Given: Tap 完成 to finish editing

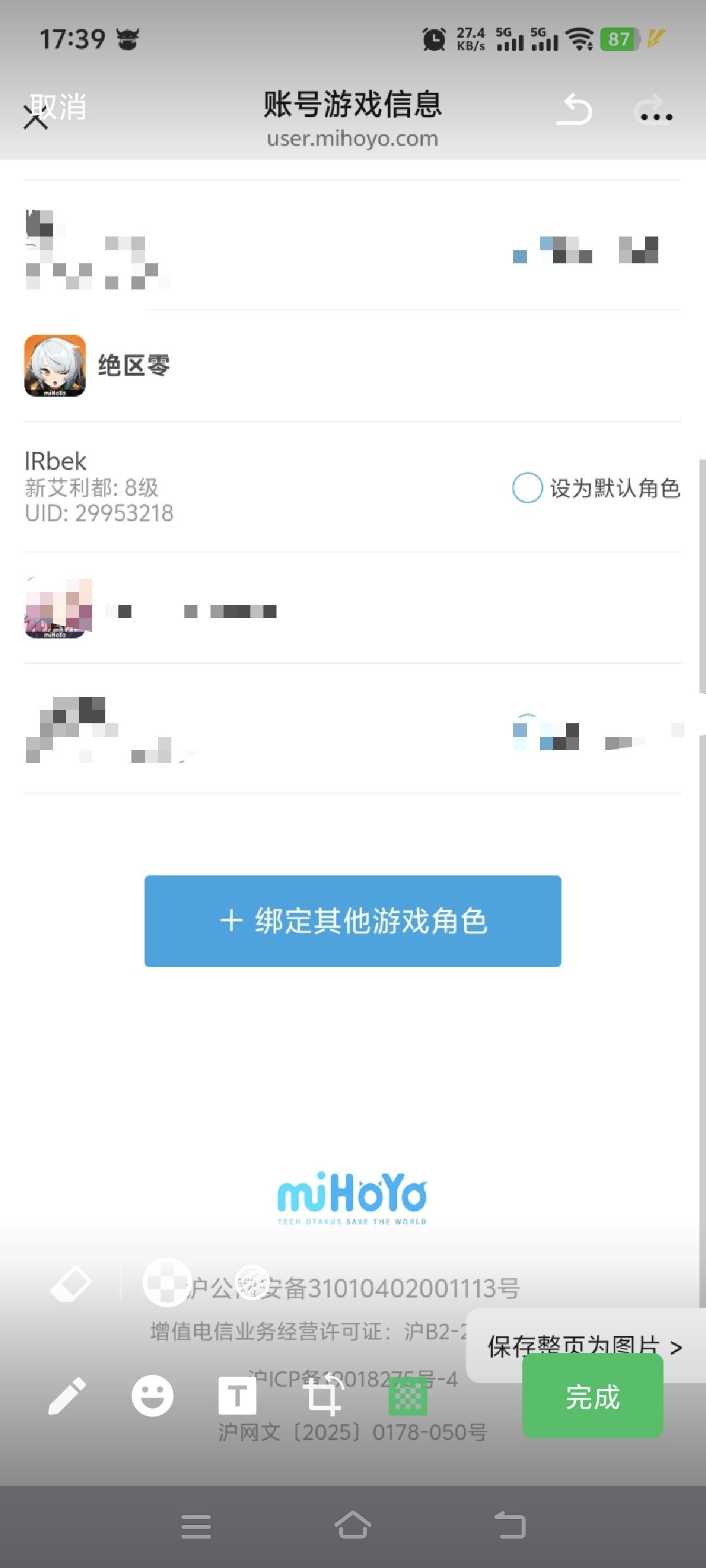Looking at the screenshot, I should [x=593, y=1396].
